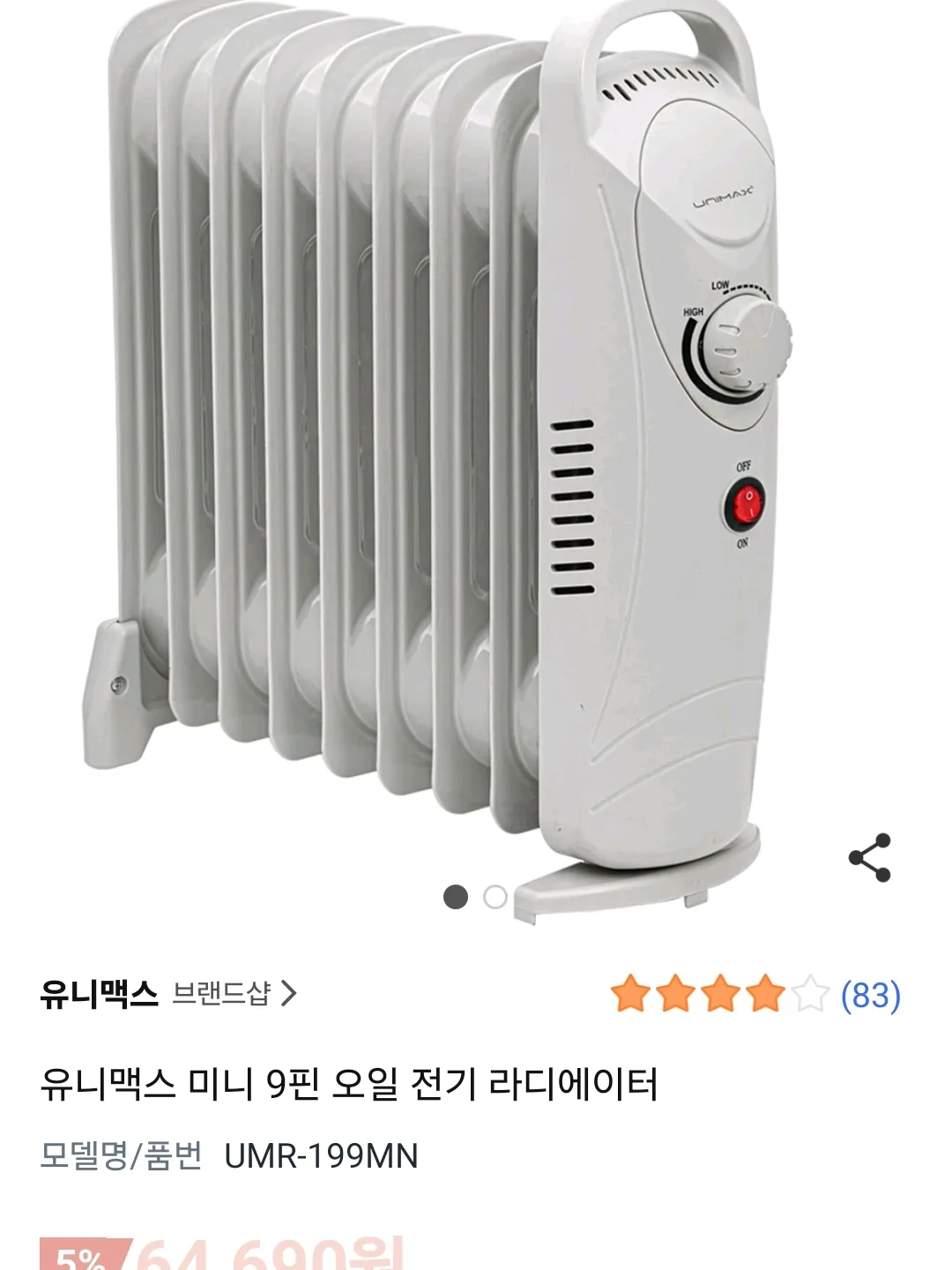Screen dimensions: 952x1270
Task: Jump to the second product image dot
Action: [x=495, y=897]
